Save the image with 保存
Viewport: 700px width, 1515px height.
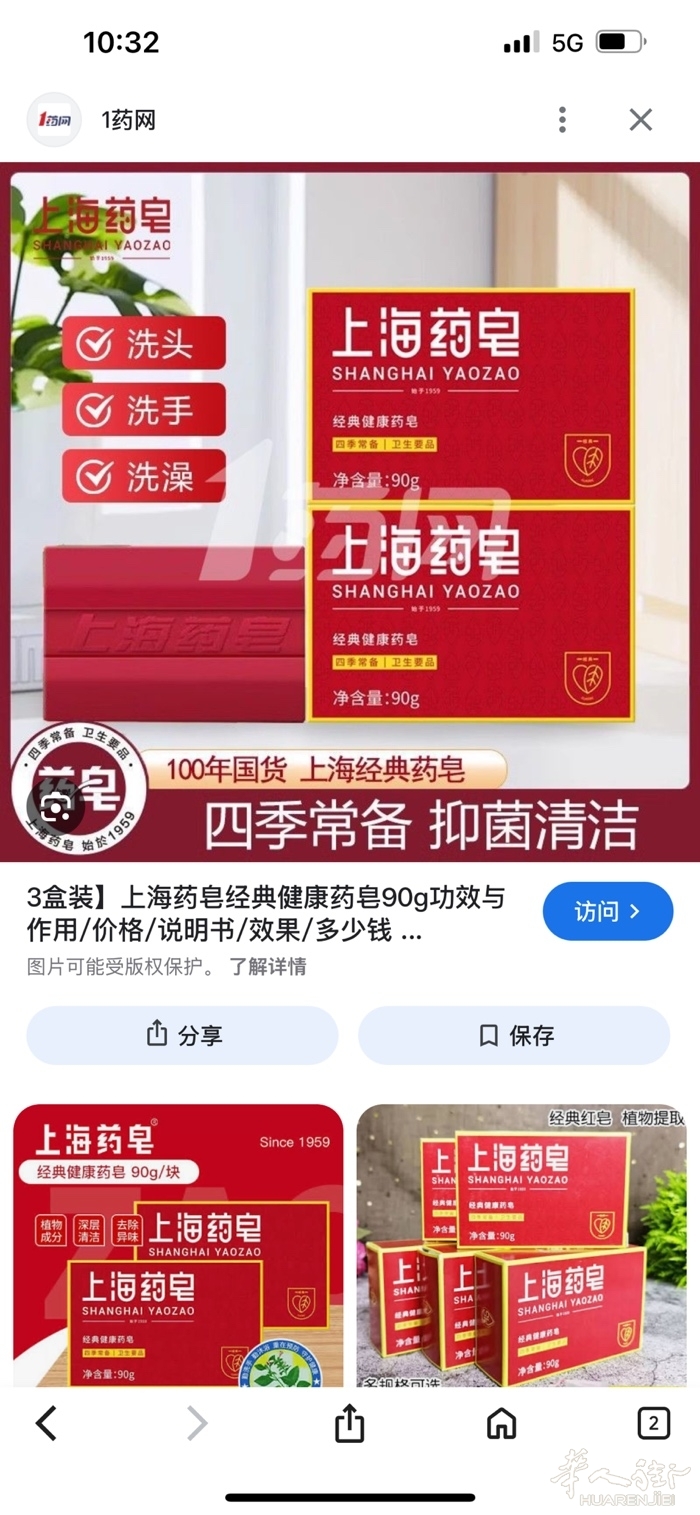point(514,1035)
